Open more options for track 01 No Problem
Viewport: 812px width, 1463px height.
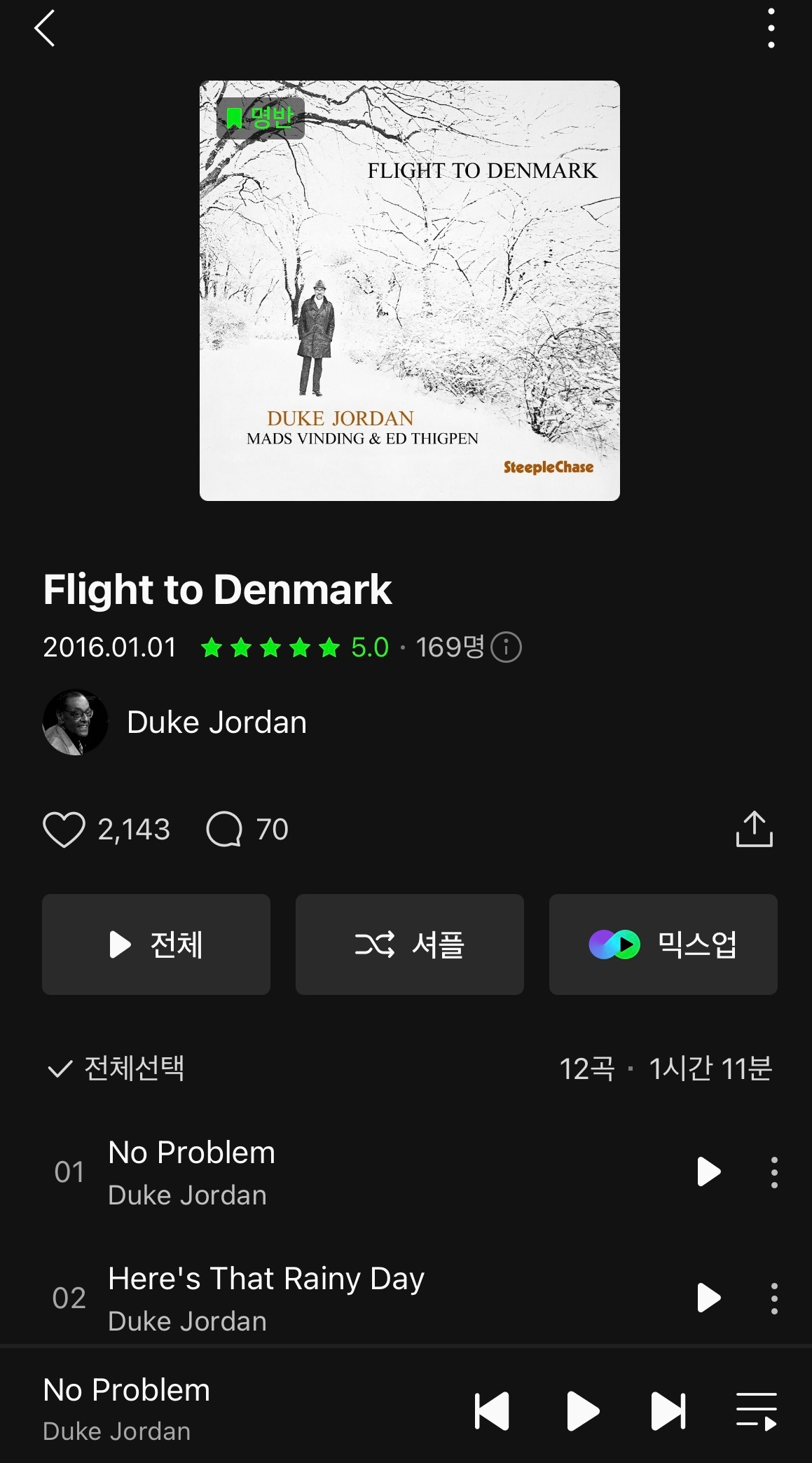pos(773,1172)
